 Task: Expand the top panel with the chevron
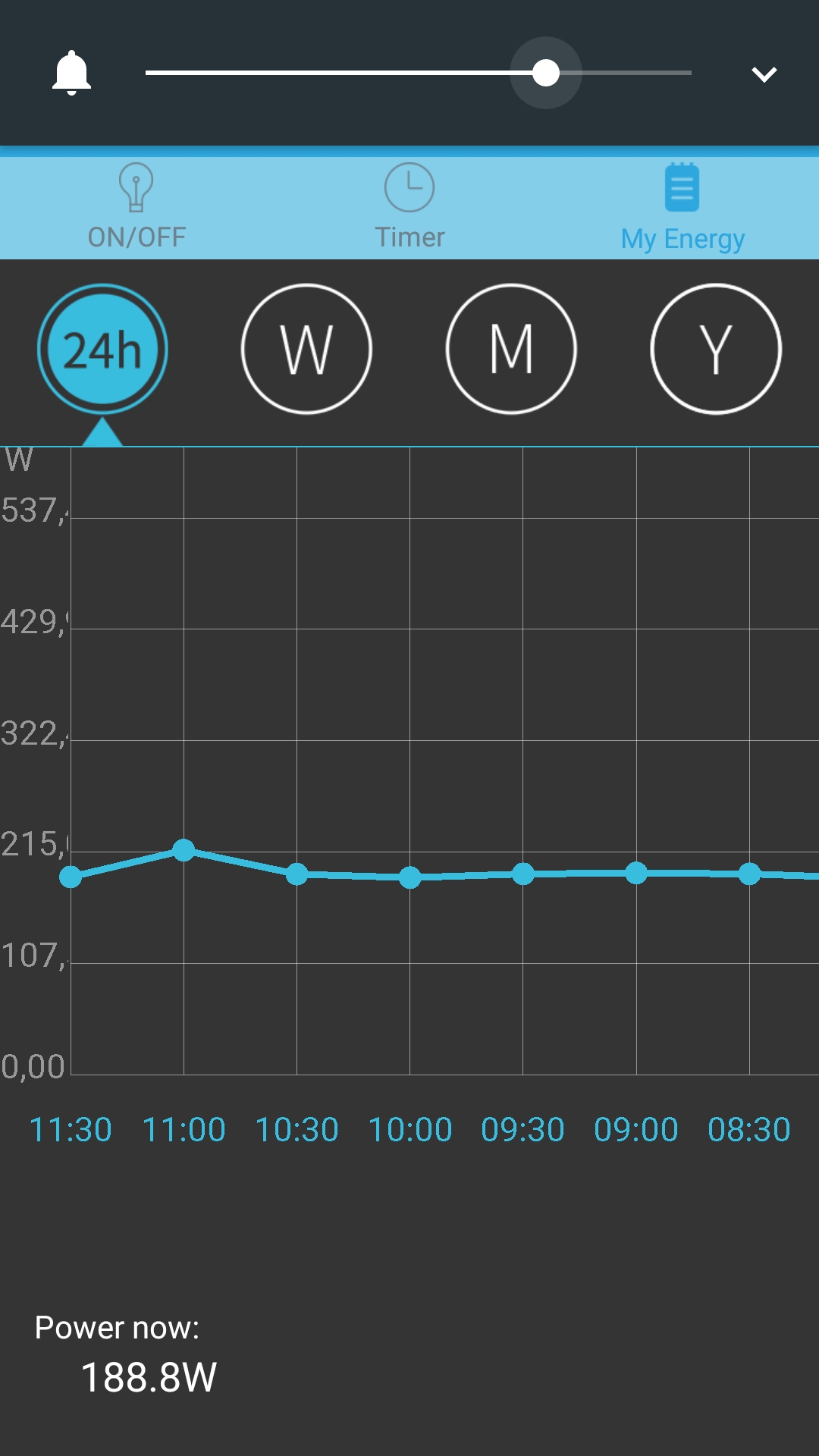764,74
